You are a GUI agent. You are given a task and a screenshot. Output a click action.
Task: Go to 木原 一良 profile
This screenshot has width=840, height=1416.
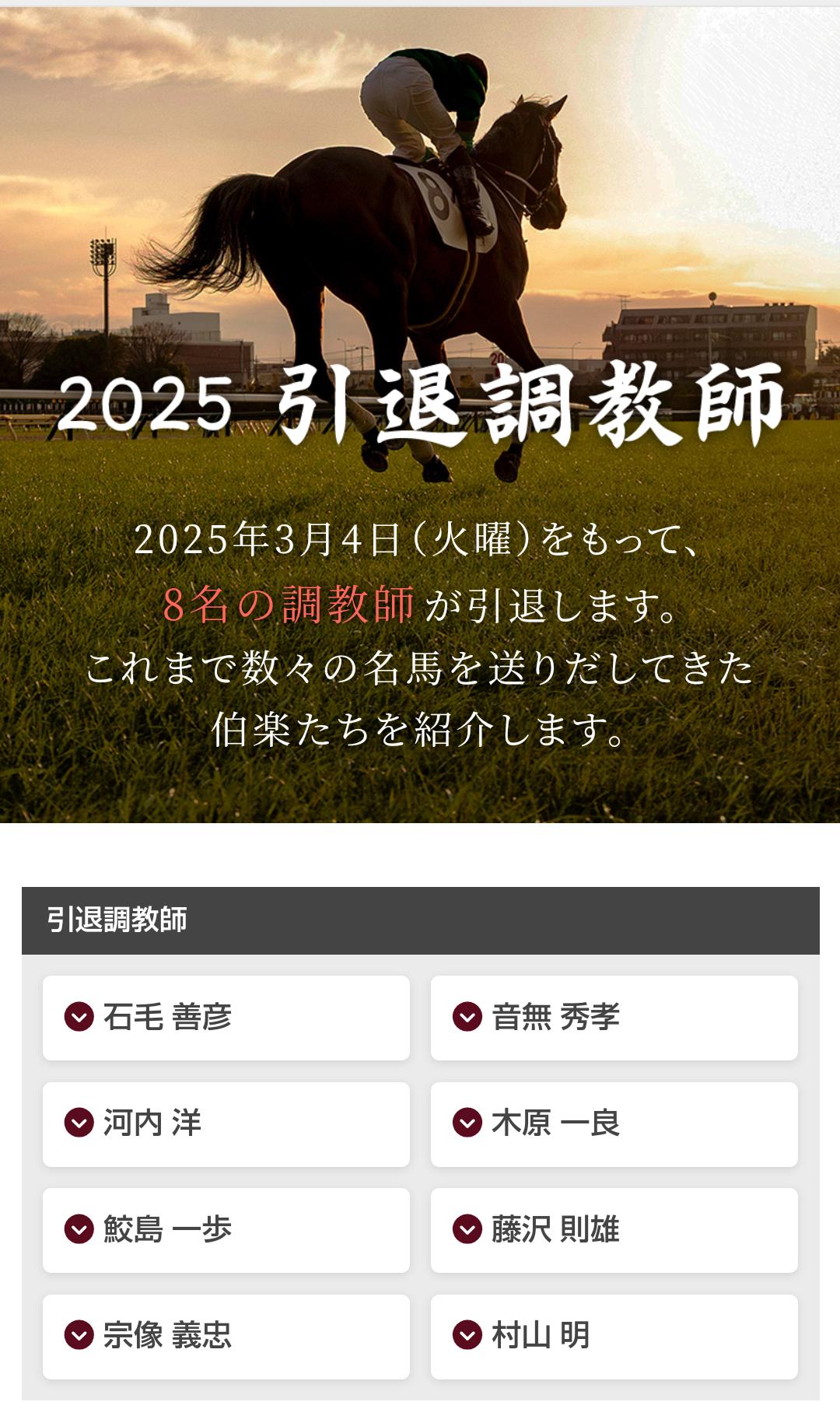[614, 1123]
